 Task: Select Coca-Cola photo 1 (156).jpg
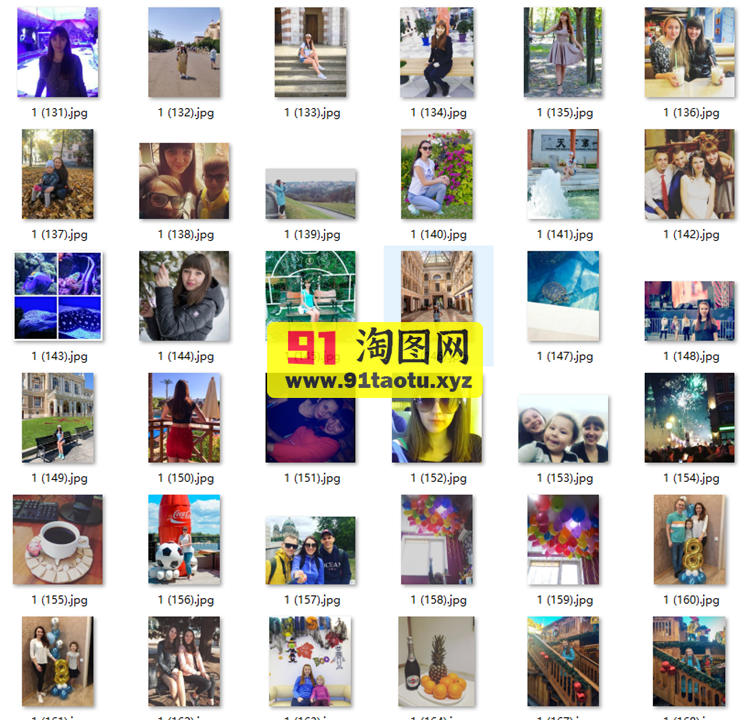[184, 540]
